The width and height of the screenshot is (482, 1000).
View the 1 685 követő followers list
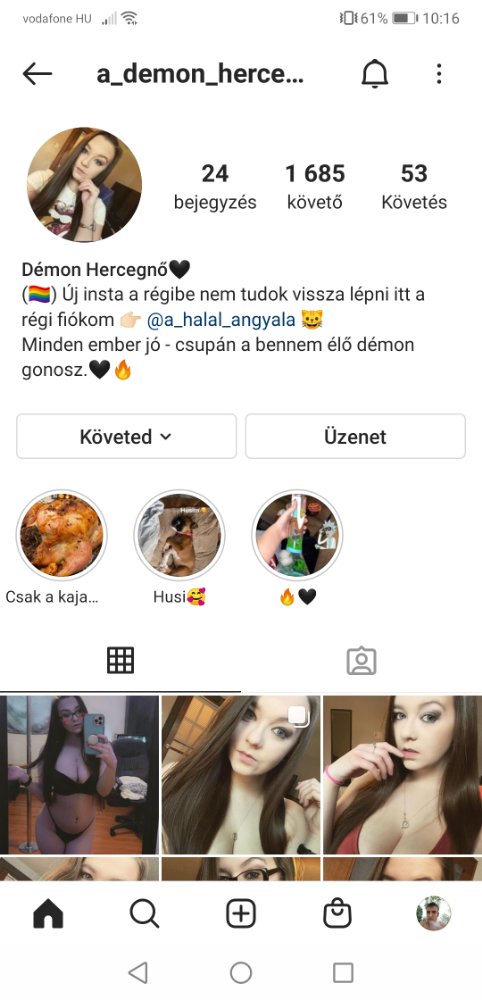(315, 186)
